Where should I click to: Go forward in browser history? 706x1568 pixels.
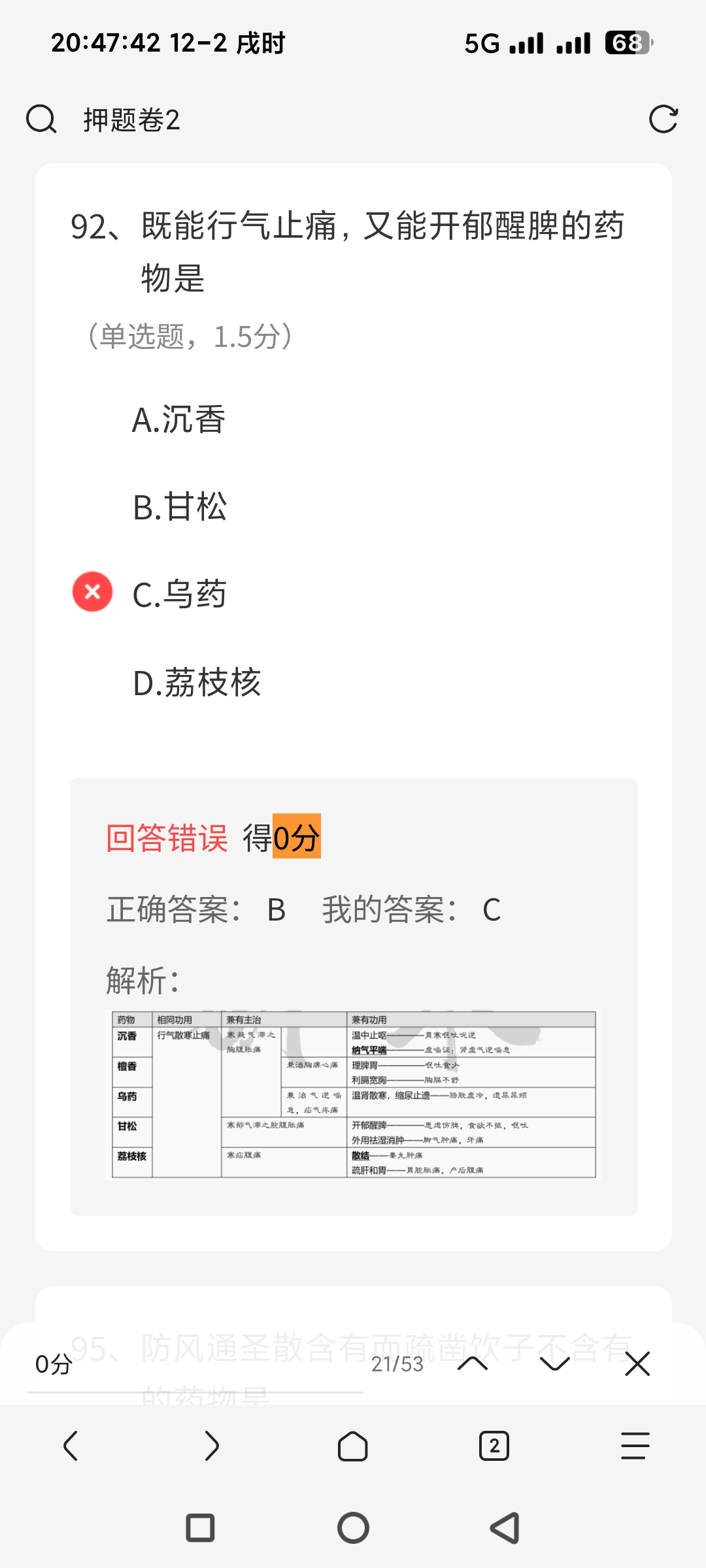212,1445
